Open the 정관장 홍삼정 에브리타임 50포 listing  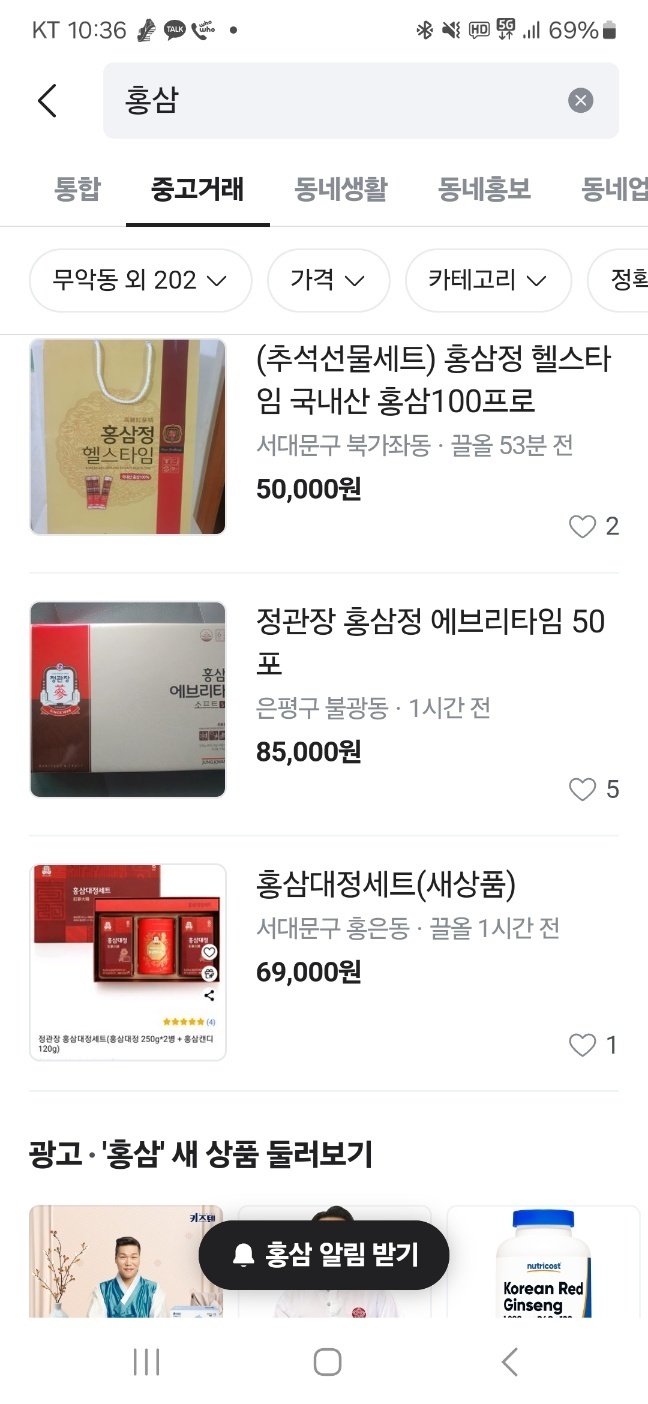(x=324, y=700)
